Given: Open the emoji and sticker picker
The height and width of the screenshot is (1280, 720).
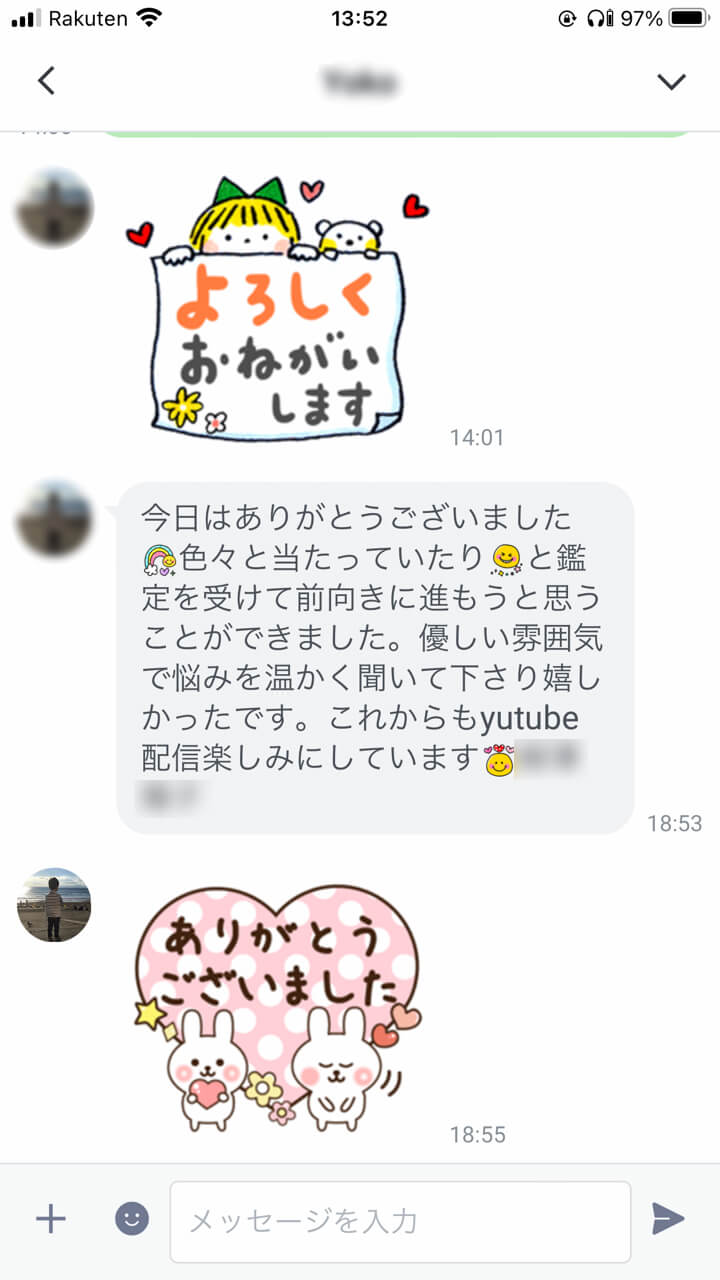Looking at the screenshot, I should click(131, 1218).
